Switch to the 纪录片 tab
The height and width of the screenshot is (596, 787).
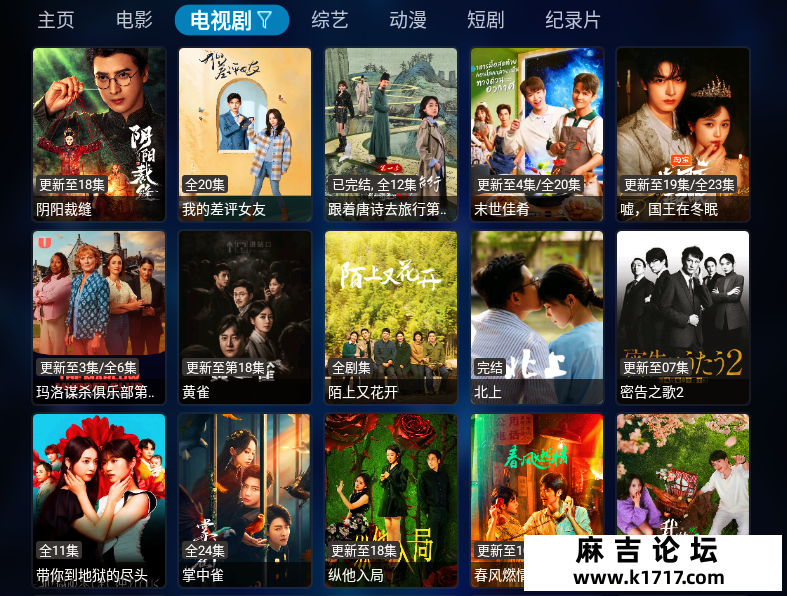pos(573,20)
